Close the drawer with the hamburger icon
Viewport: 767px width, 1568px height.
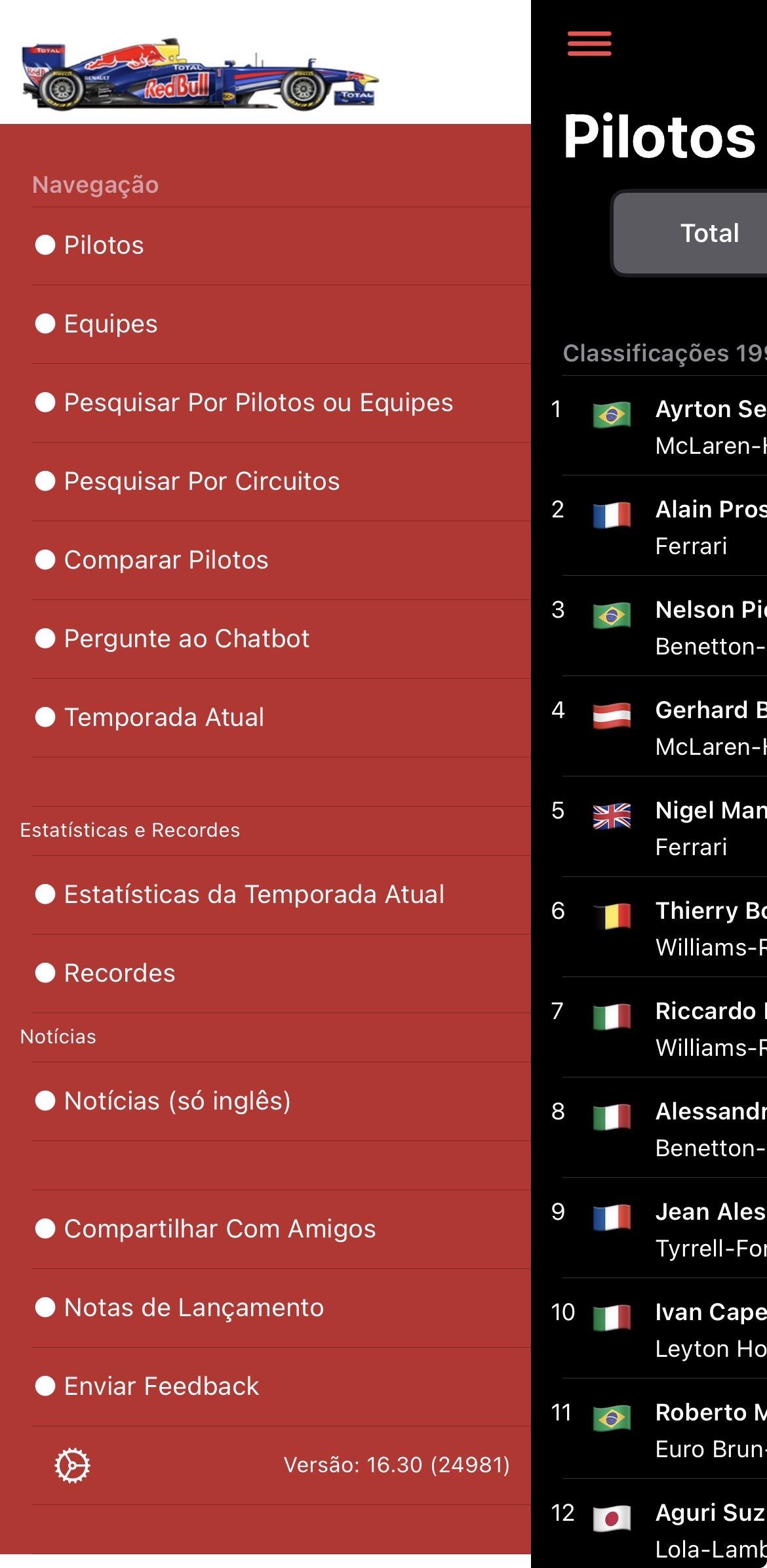coord(589,44)
